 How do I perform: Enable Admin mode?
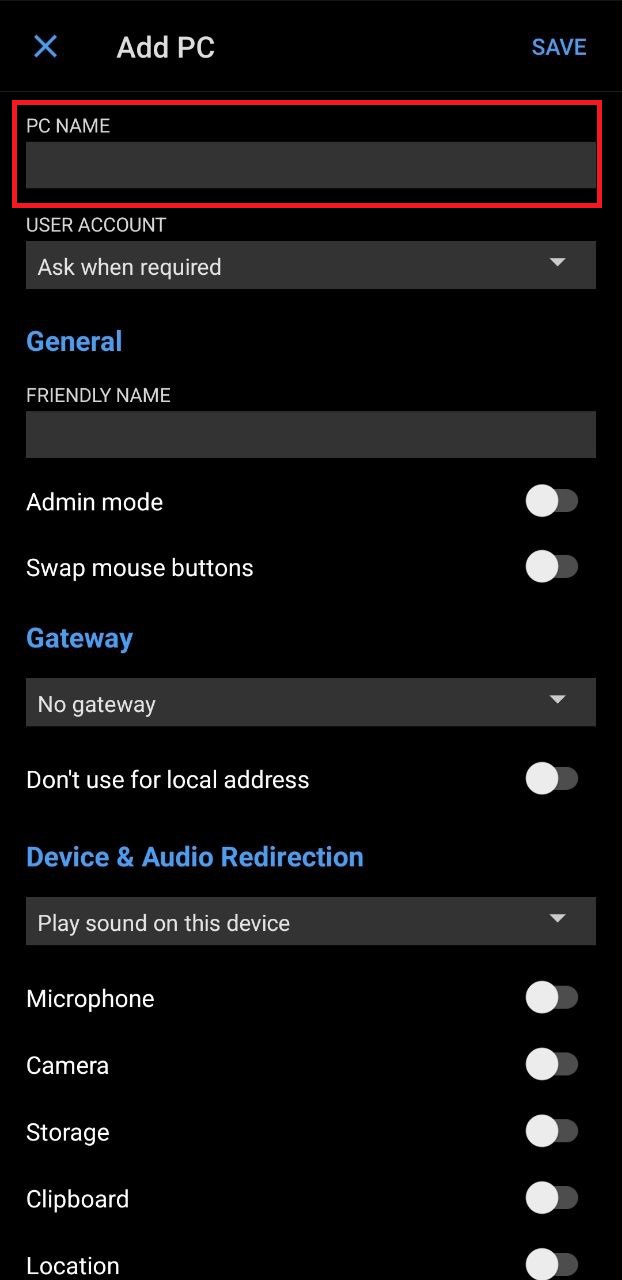click(552, 502)
